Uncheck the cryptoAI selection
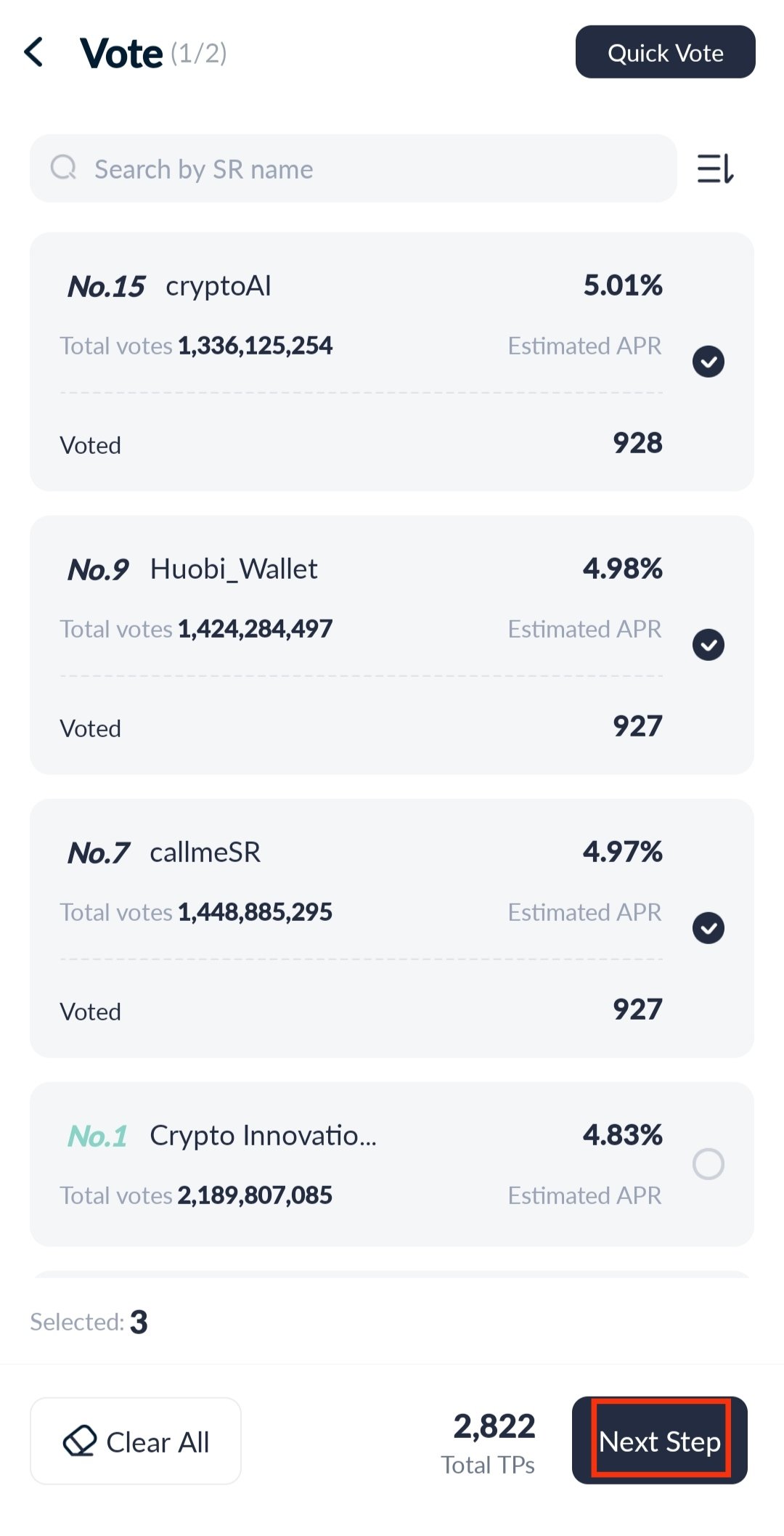Screen dimensions: 784x1536 [x=708, y=362]
